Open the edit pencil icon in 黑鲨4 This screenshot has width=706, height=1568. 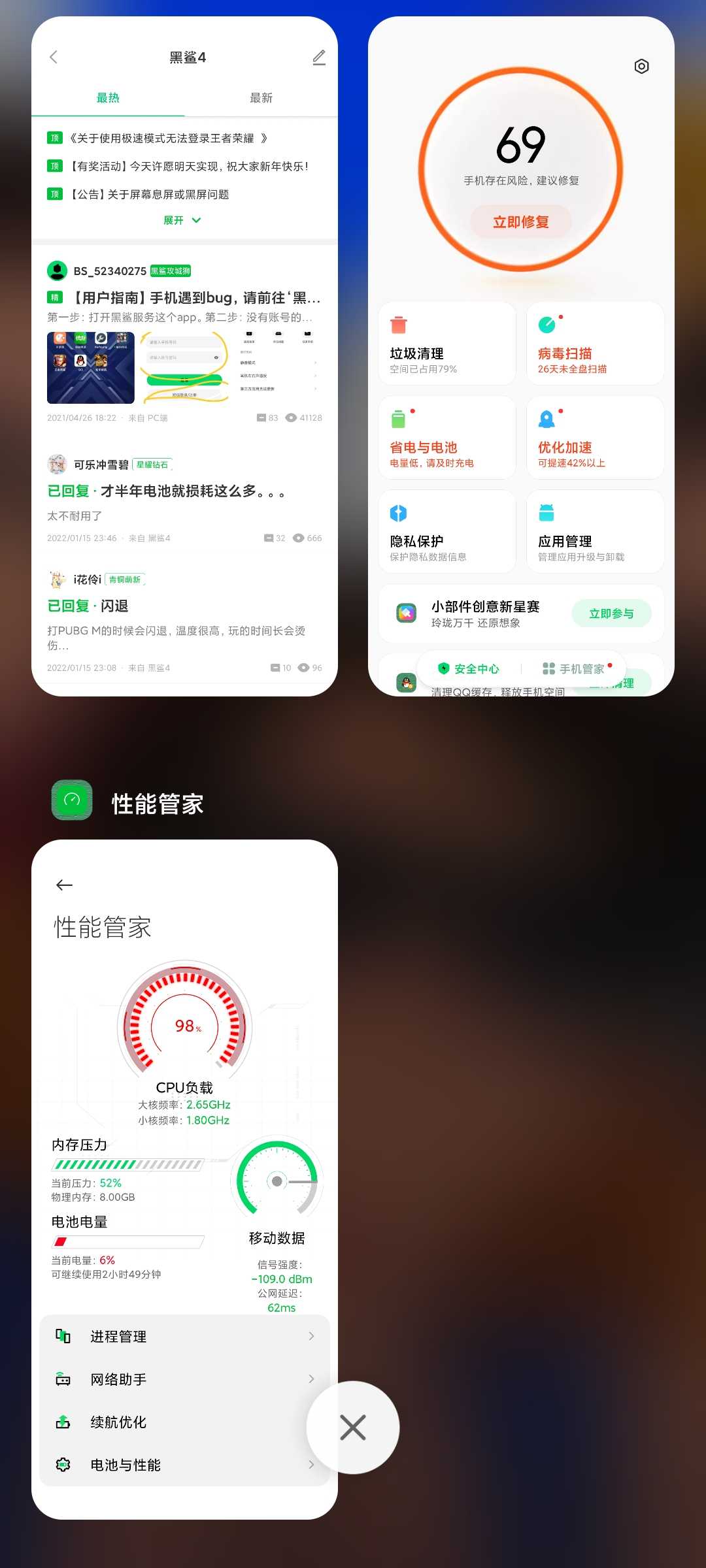pyautogui.click(x=319, y=57)
